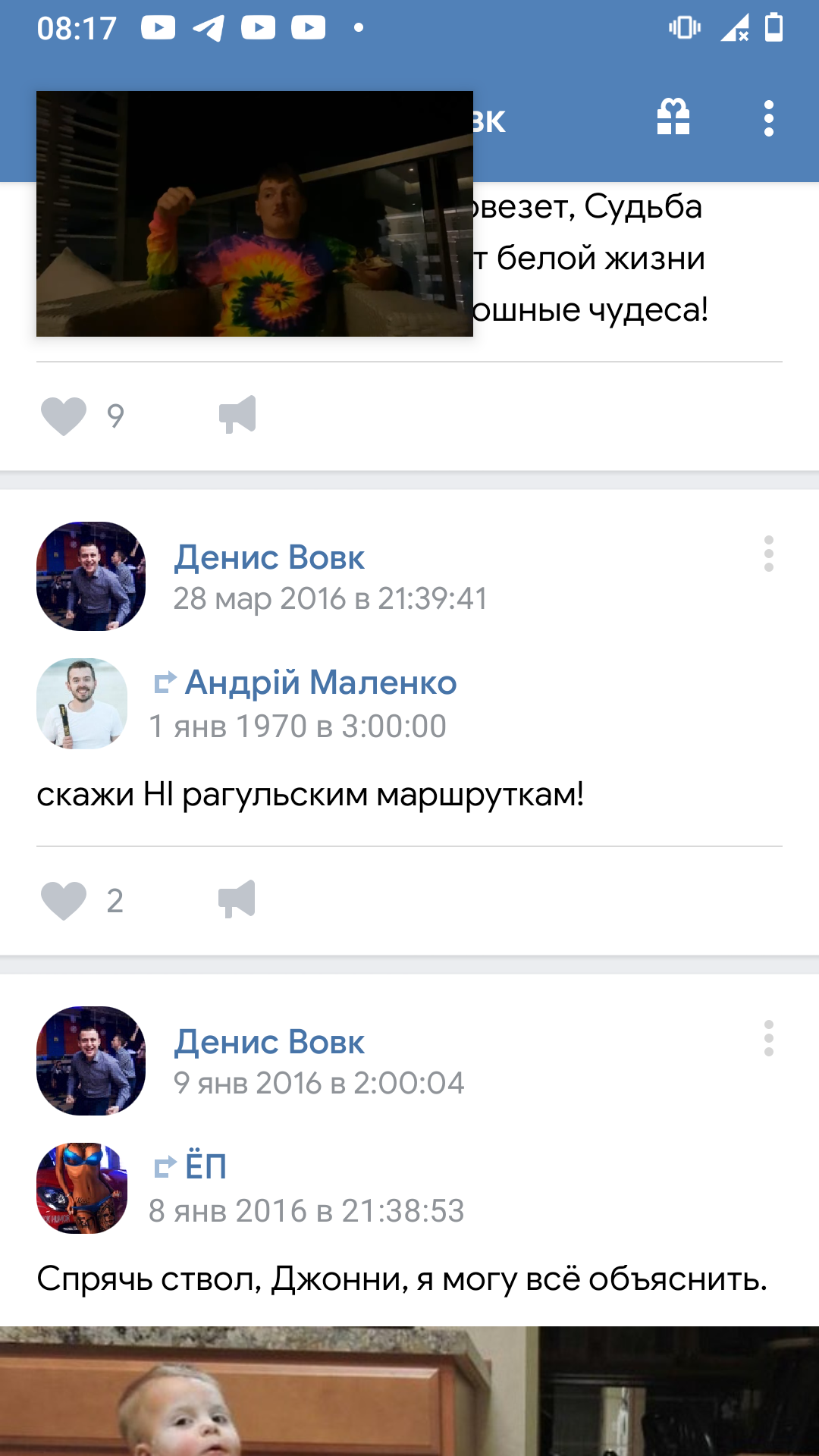
Task: Open options menu for 28 мар 2016 post
Action: coord(768,554)
